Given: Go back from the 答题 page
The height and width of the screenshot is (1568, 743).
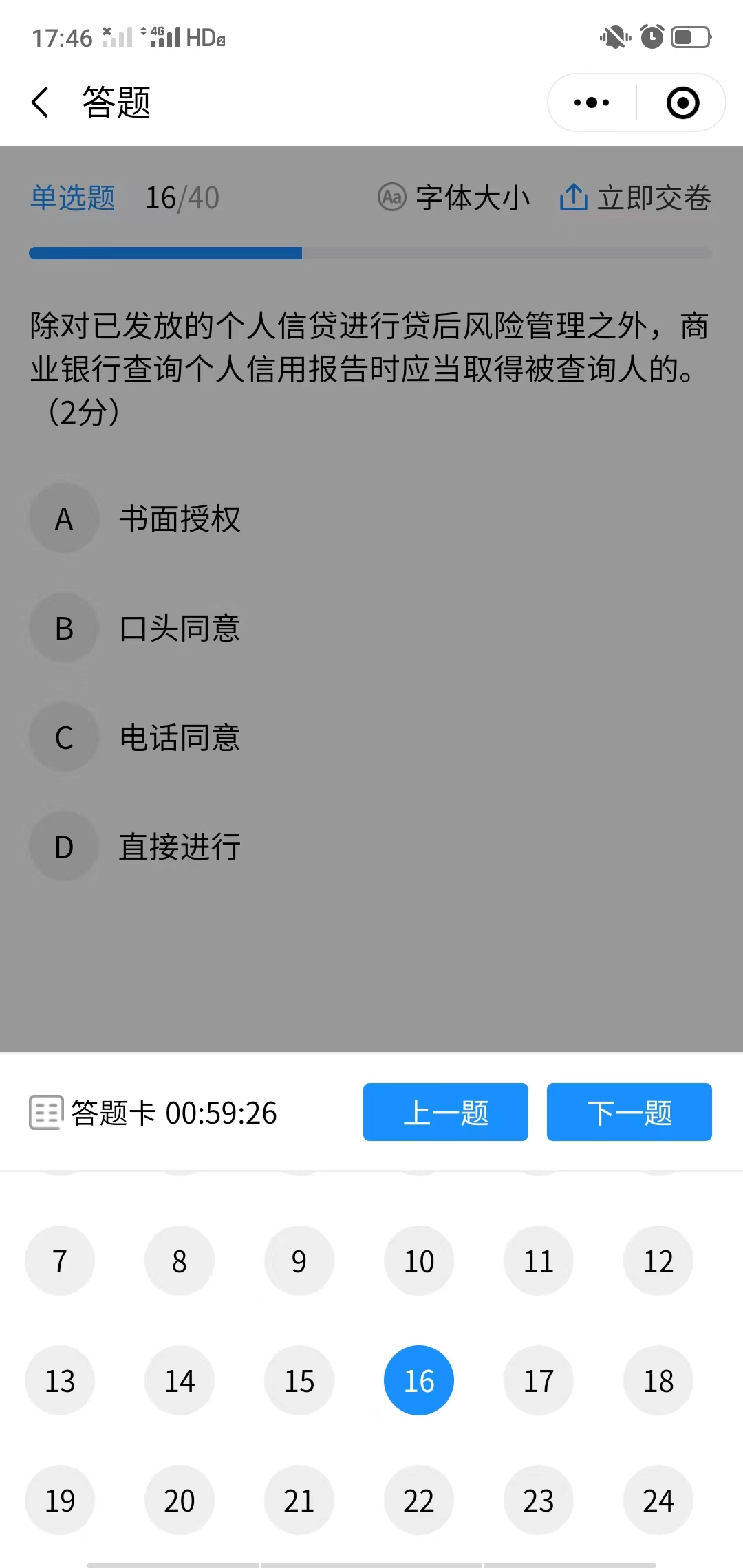Looking at the screenshot, I should click(41, 102).
